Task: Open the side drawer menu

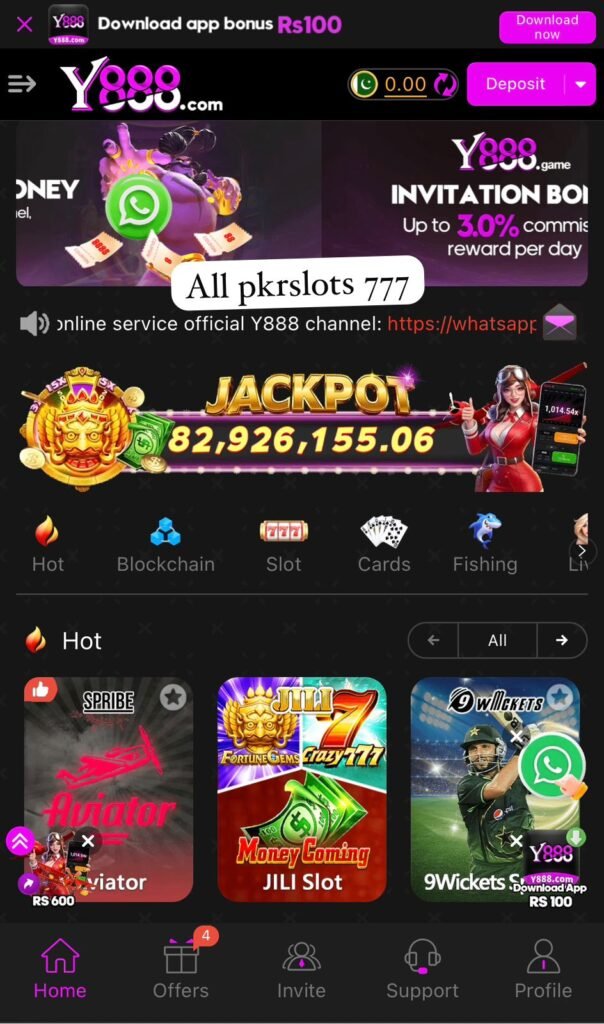Action: click(22, 84)
